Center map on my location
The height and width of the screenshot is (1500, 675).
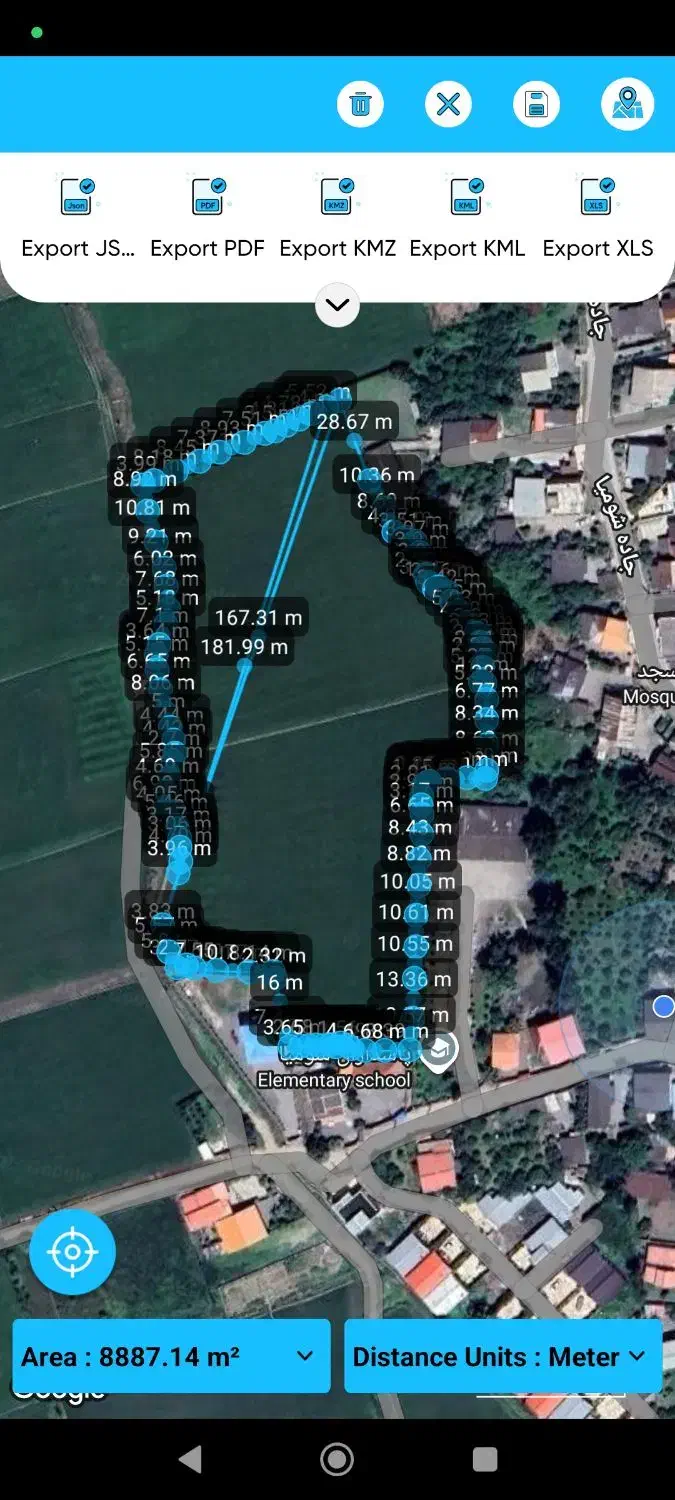tap(72, 1251)
